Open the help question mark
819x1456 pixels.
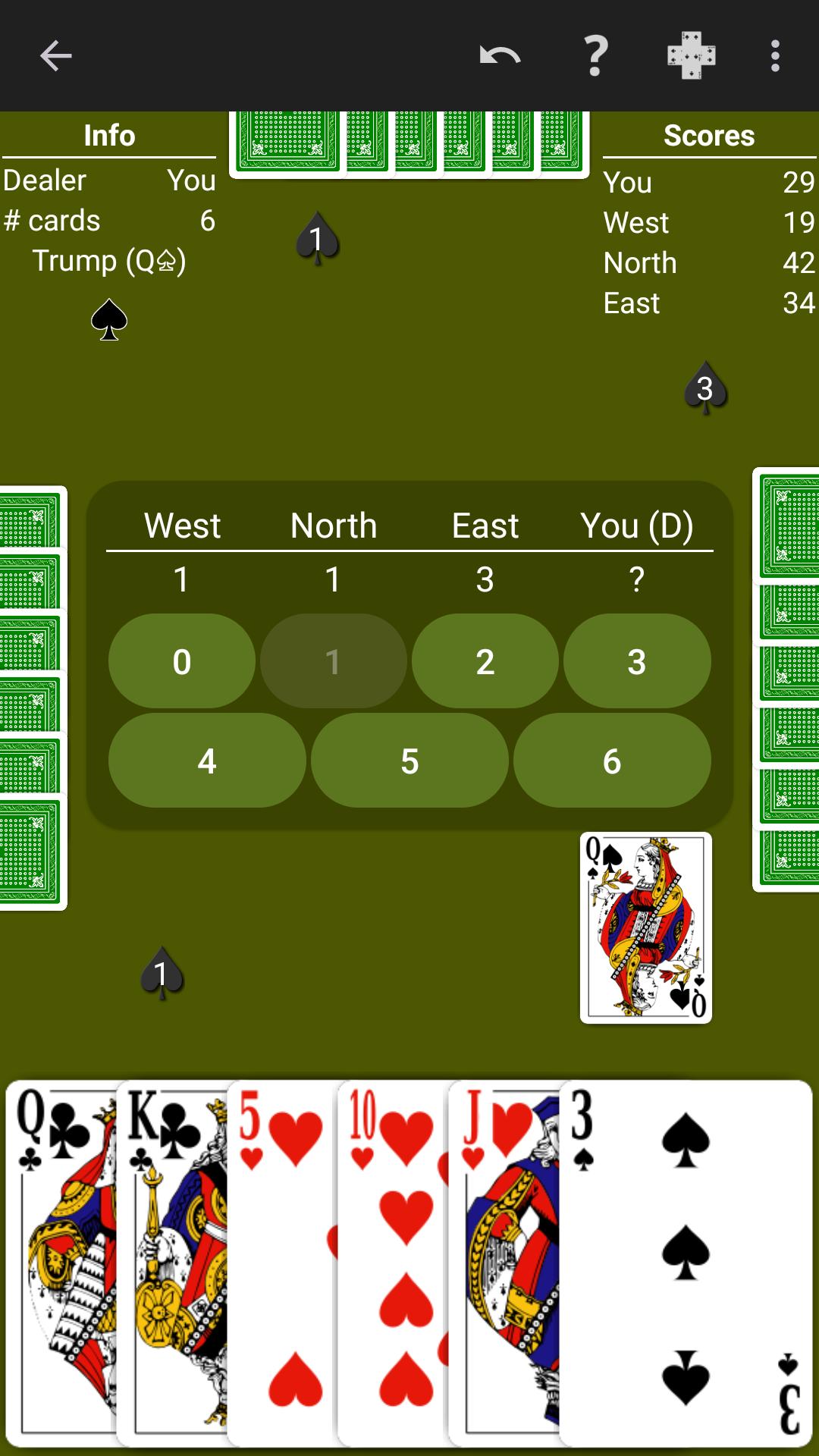[x=596, y=55]
